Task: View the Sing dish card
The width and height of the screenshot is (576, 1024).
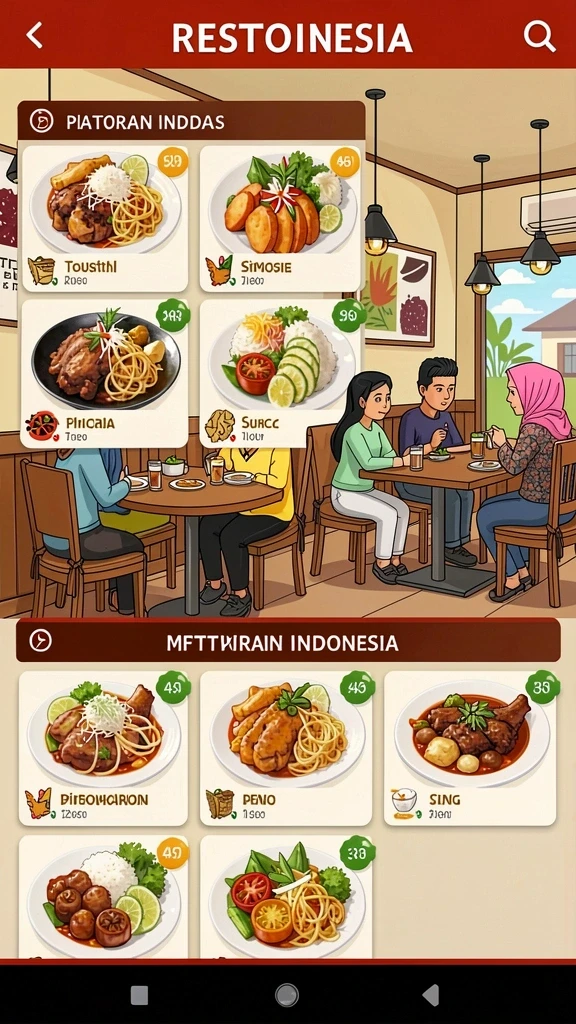Action: tap(470, 748)
